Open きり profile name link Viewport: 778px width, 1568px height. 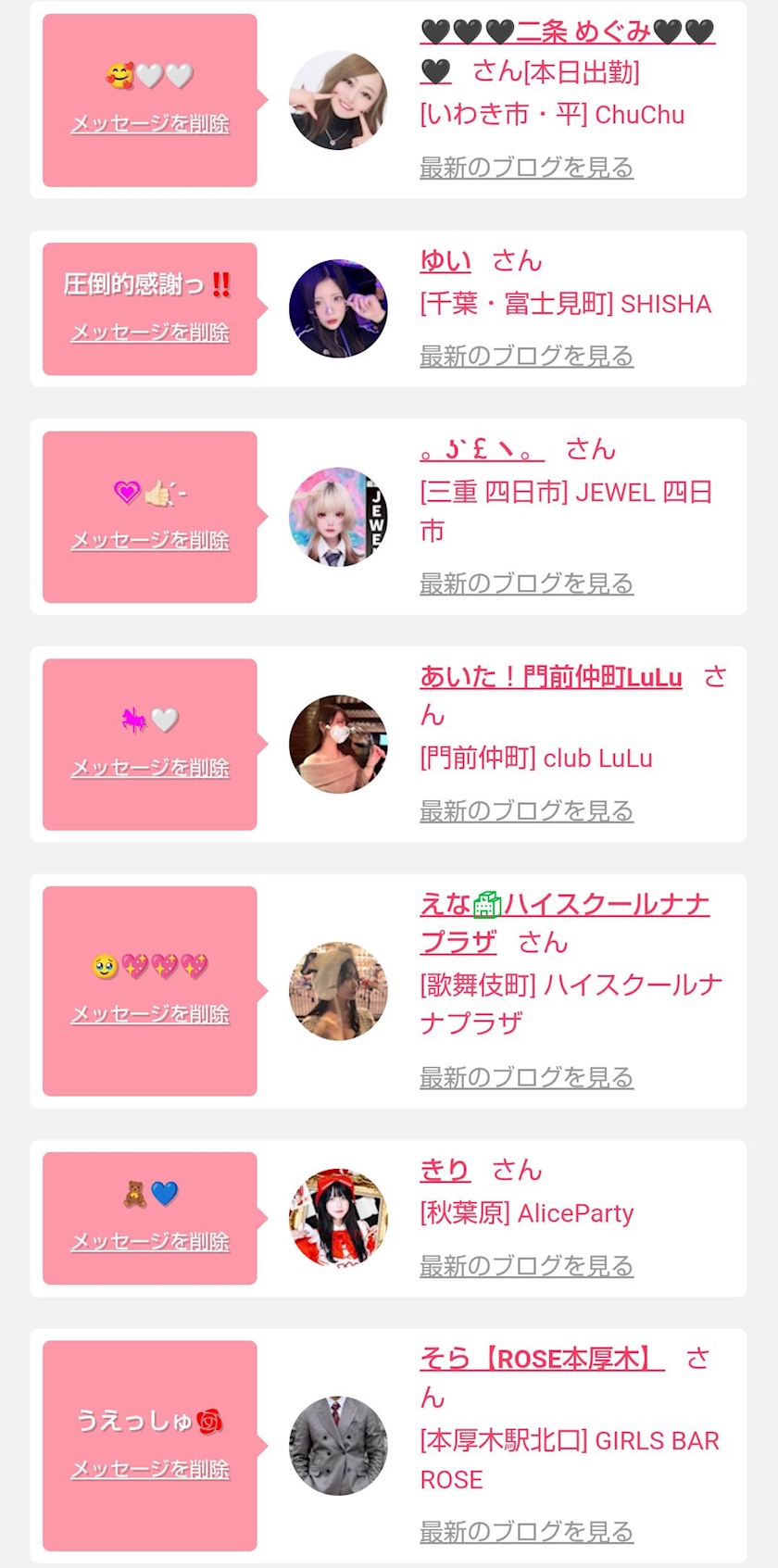tap(445, 1171)
